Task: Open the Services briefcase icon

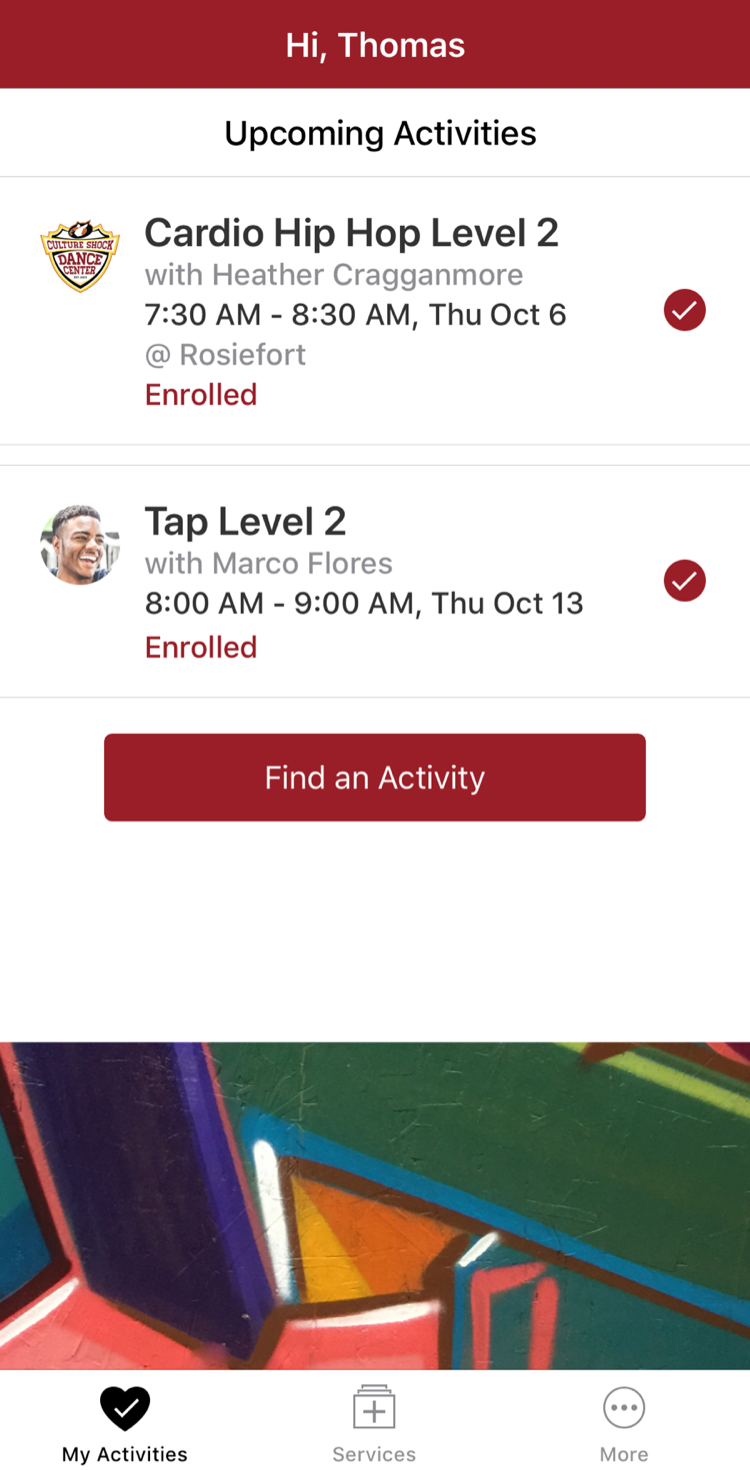Action: [x=374, y=1407]
